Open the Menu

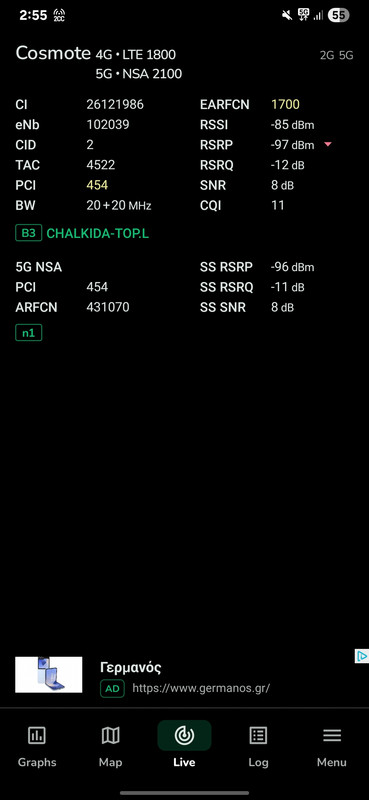click(332, 746)
